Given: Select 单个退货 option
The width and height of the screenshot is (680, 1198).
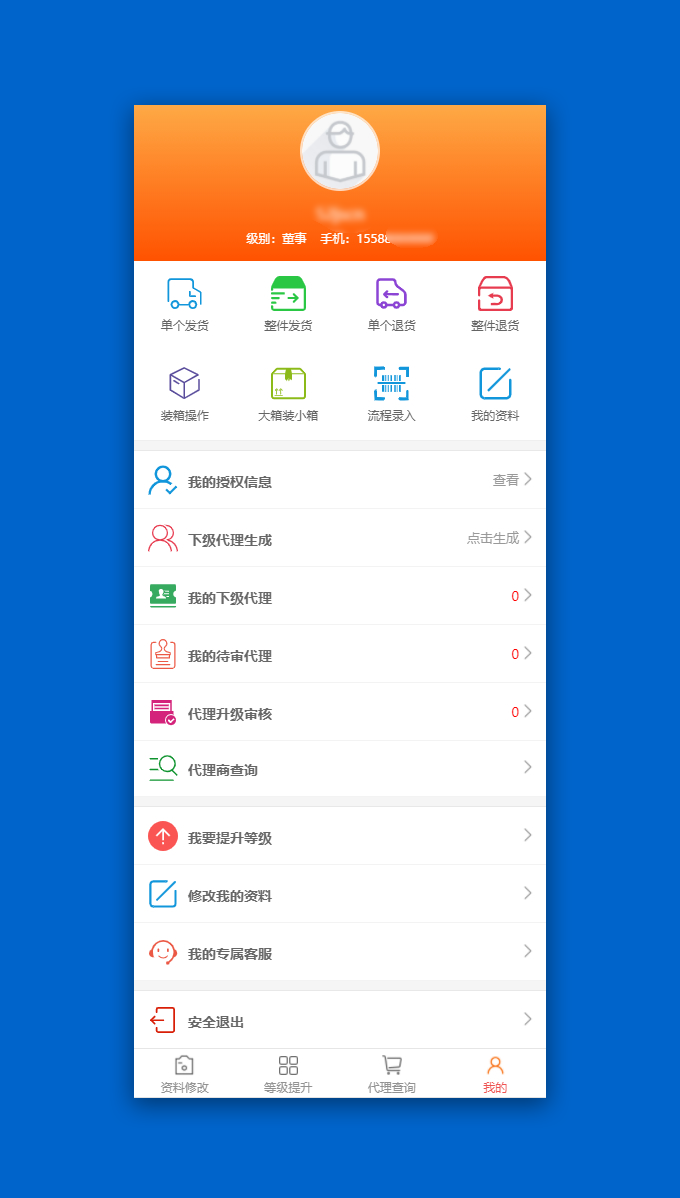Looking at the screenshot, I should click(391, 304).
